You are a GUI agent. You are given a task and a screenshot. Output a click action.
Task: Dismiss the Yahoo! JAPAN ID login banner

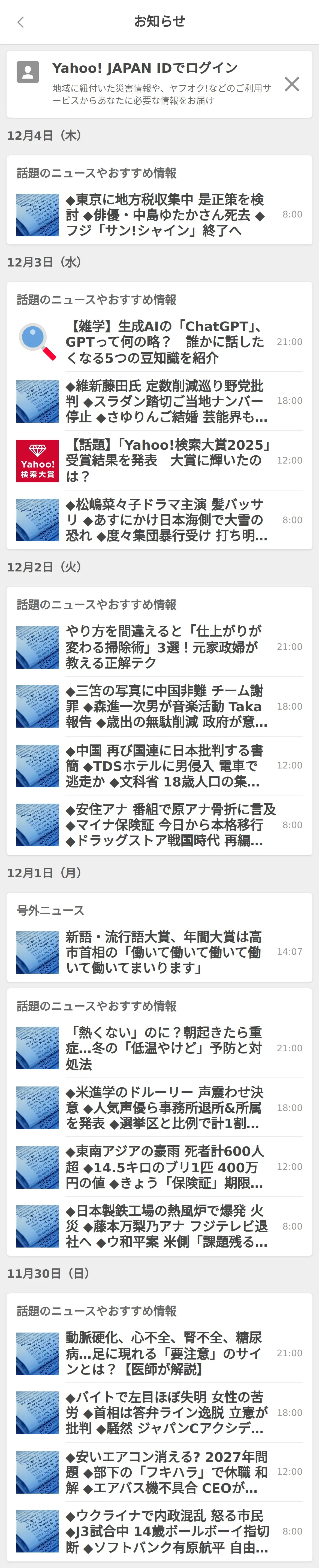point(292,84)
